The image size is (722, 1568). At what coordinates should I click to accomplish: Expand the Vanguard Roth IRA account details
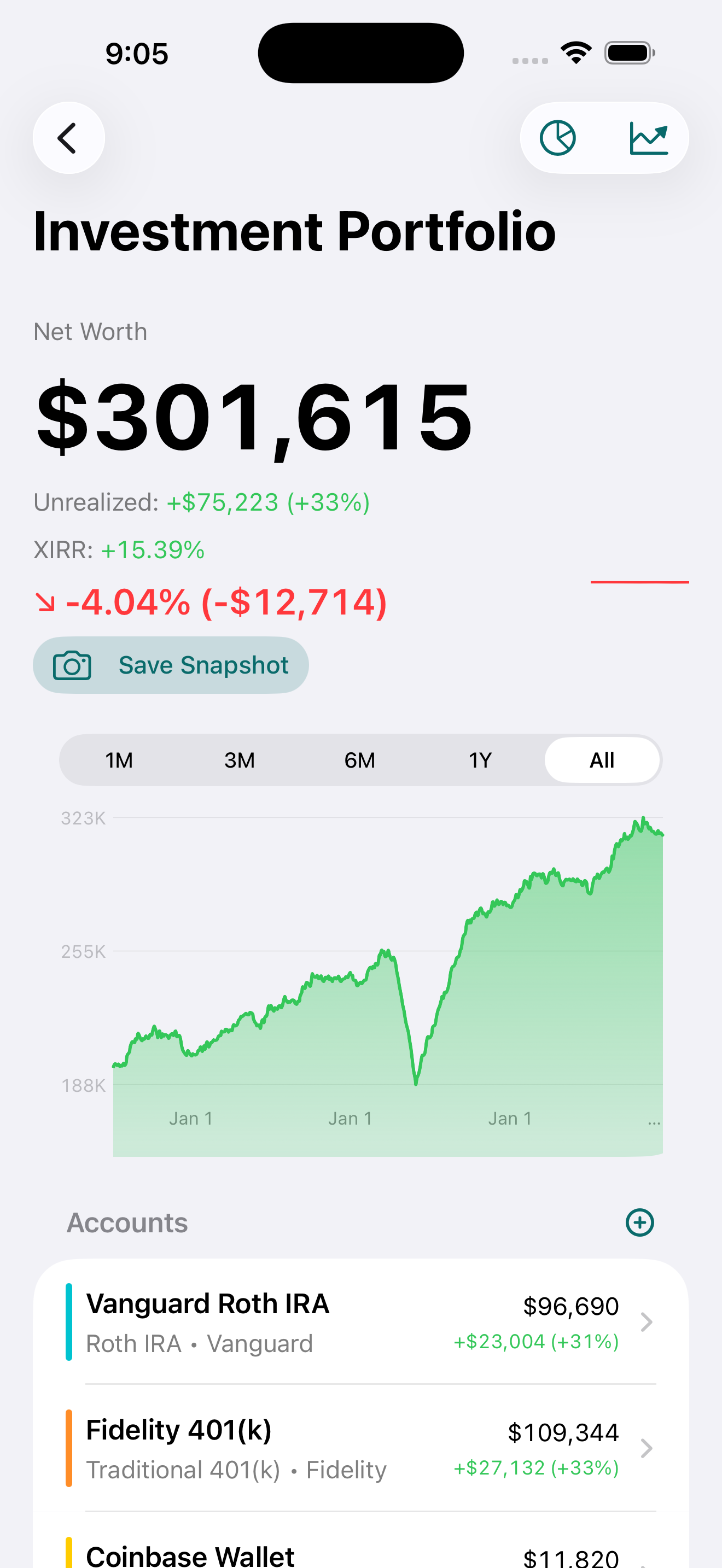tap(647, 1322)
